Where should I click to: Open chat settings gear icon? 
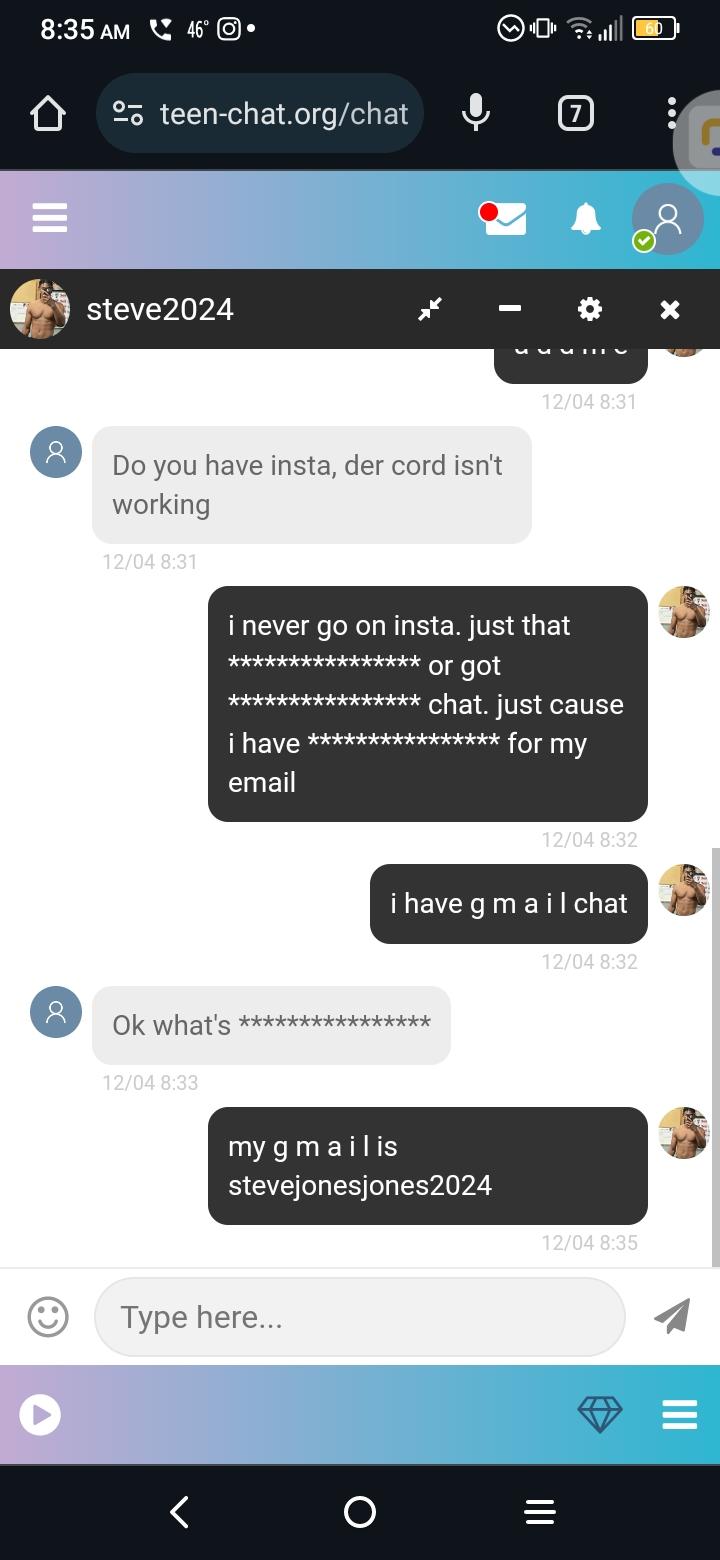tap(590, 310)
